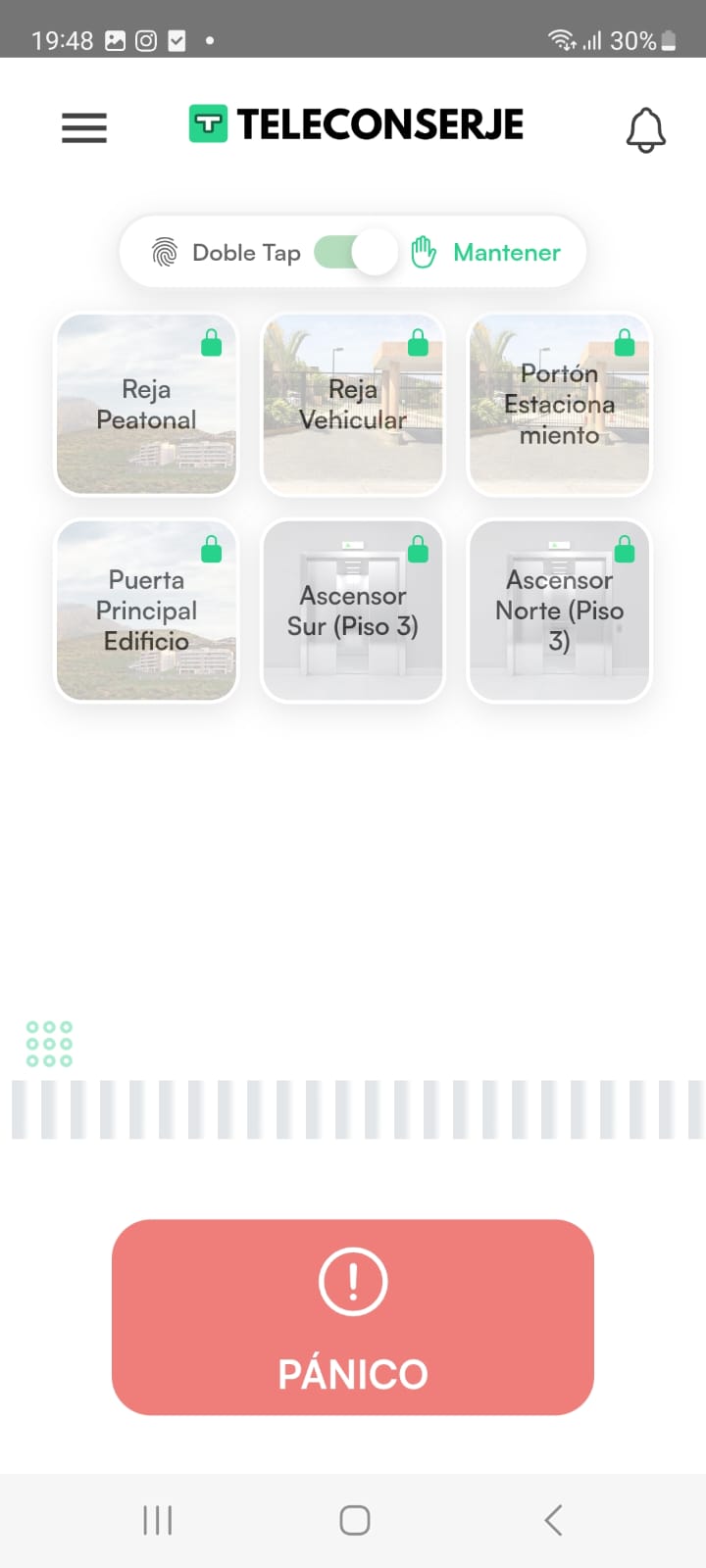Tap the lock icon on Reja Peatonal

tap(210, 343)
